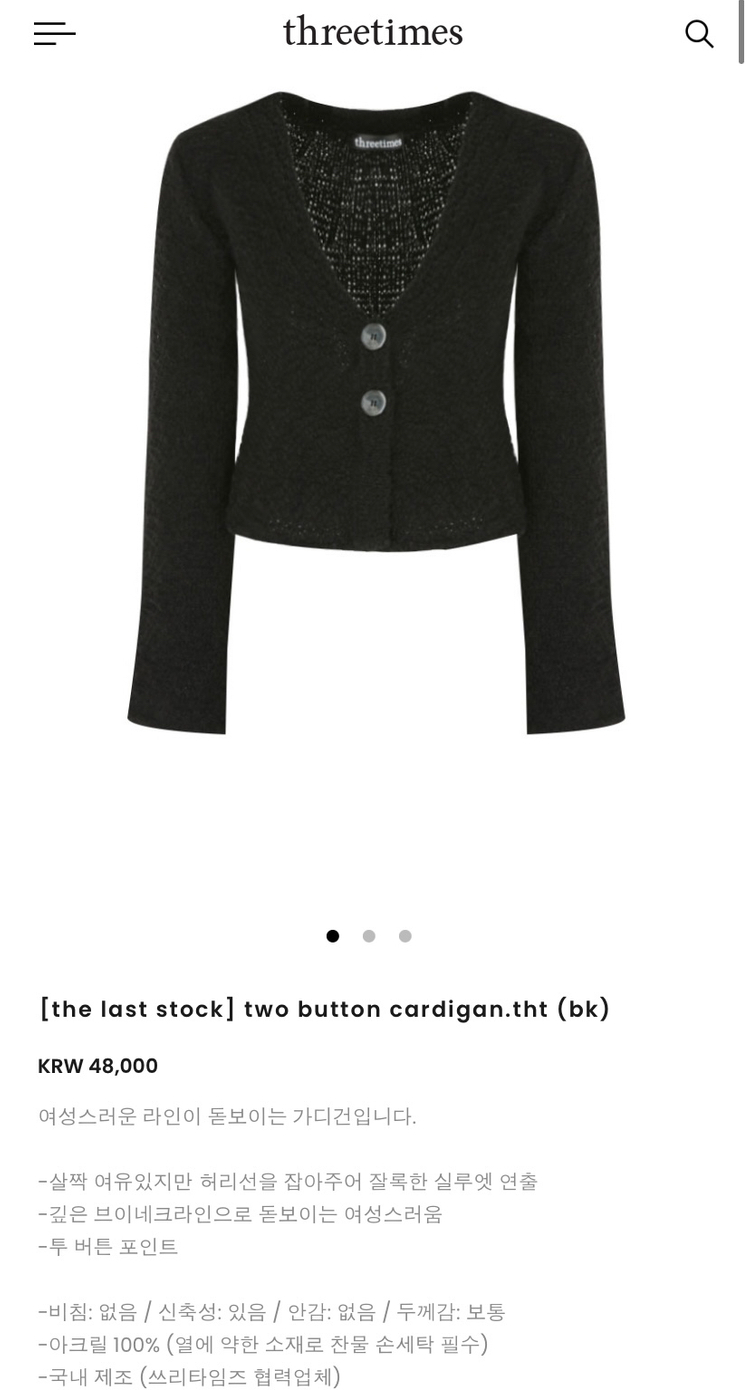Image resolution: width=750 pixels, height=1390 pixels.
Task: Go to the threetimes home logo
Action: 373,32
